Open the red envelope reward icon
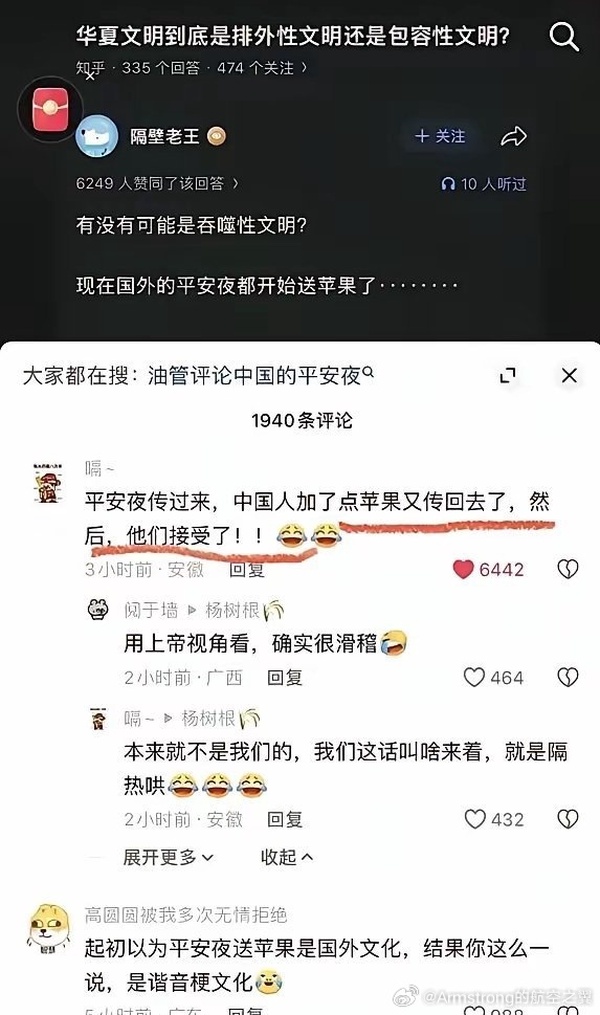 [47, 107]
